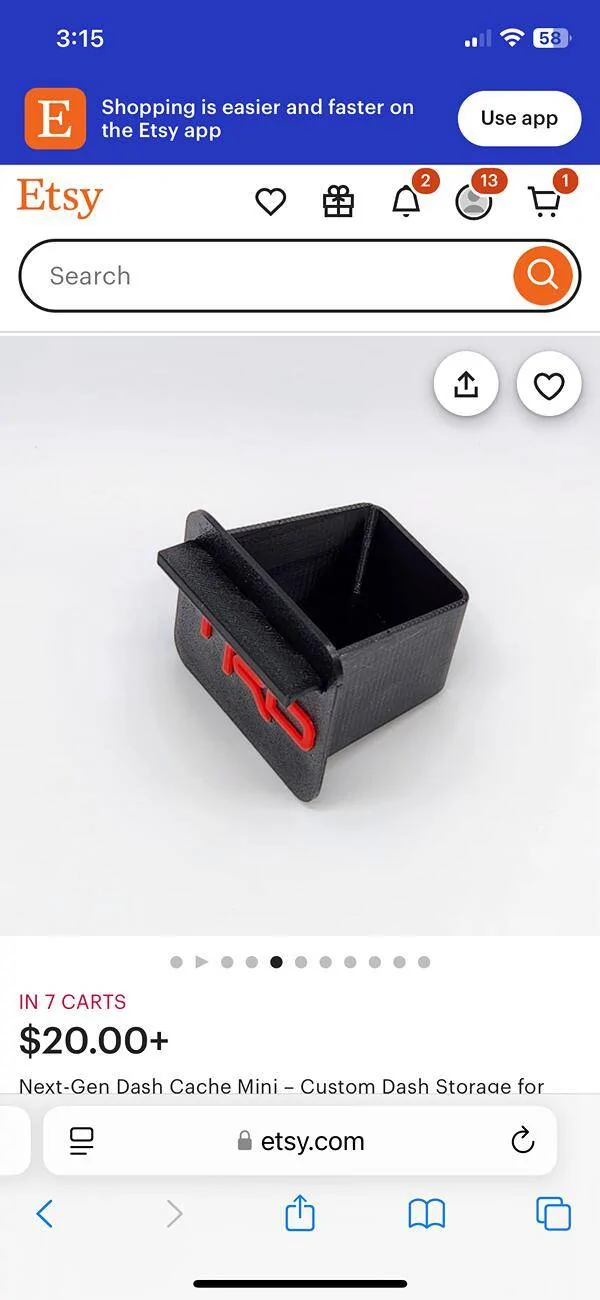The width and height of the screenshot is (600, 1300).
Task: Go back to the previous page
Action: pos(44,1214)
